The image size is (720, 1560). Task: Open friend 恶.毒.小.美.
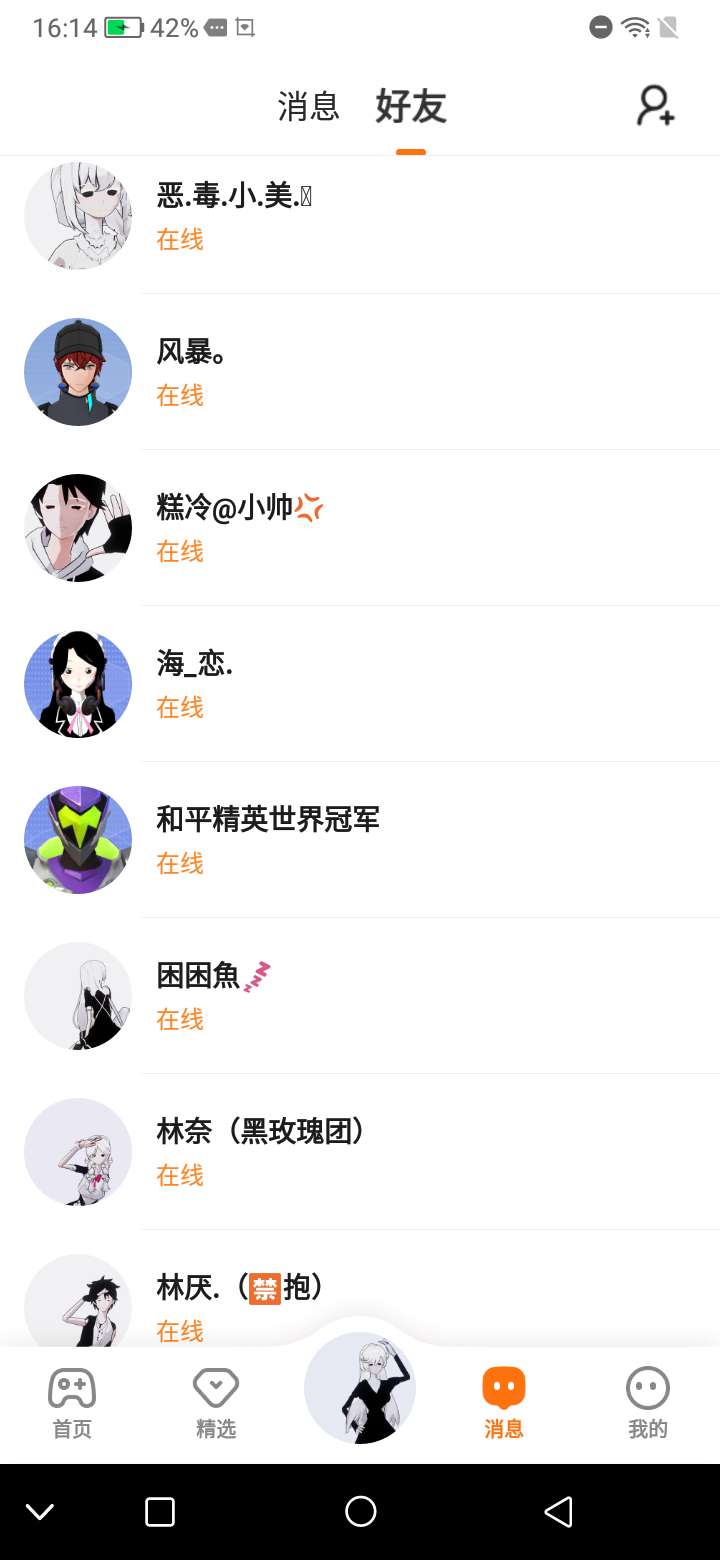(x=360, y=216)
